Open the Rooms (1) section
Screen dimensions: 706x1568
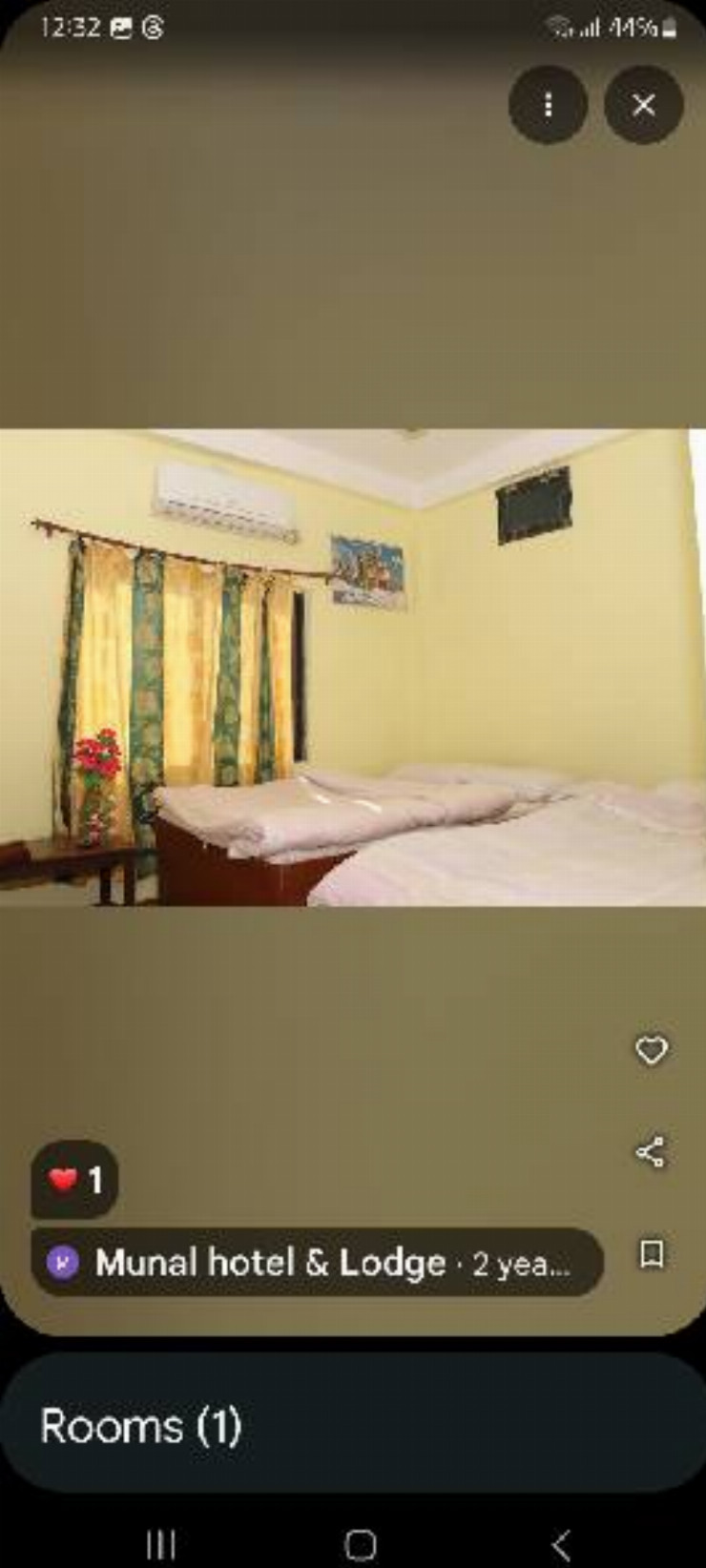[x=141, y=1426]
